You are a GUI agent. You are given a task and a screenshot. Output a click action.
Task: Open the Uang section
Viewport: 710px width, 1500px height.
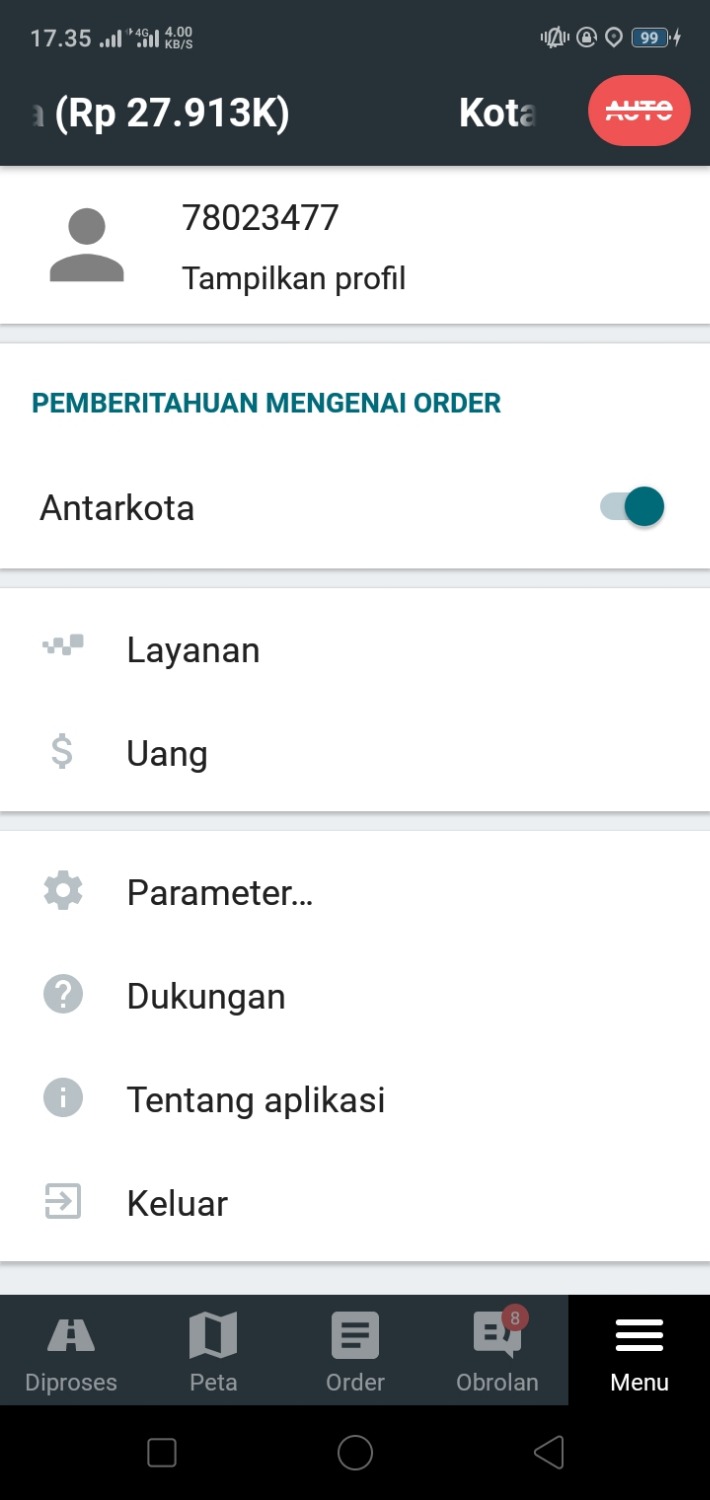pos(167,753)
